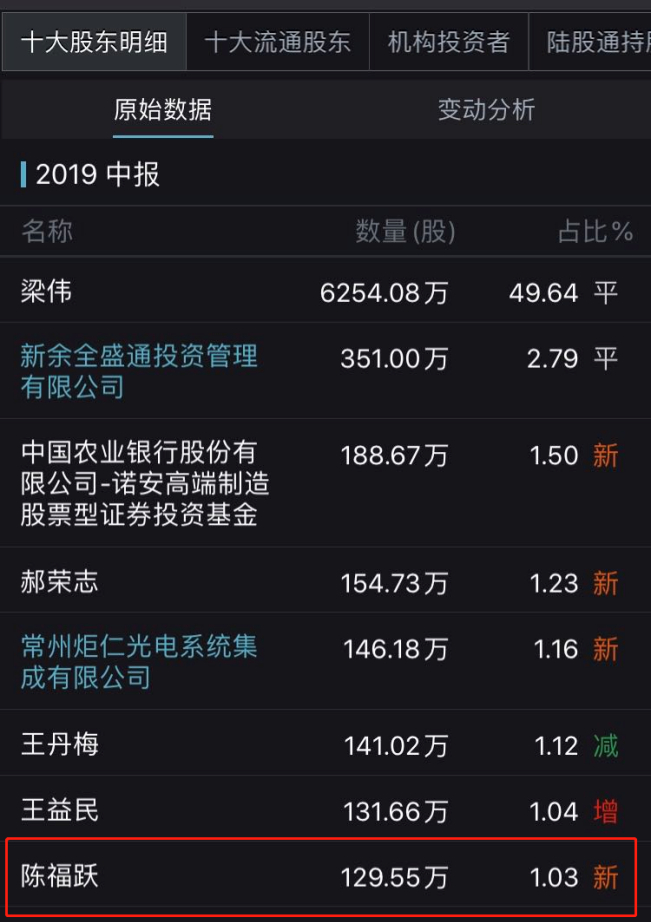Open shareholder 常州炬仁光电系统集成有限公司

tap(139, 661)
